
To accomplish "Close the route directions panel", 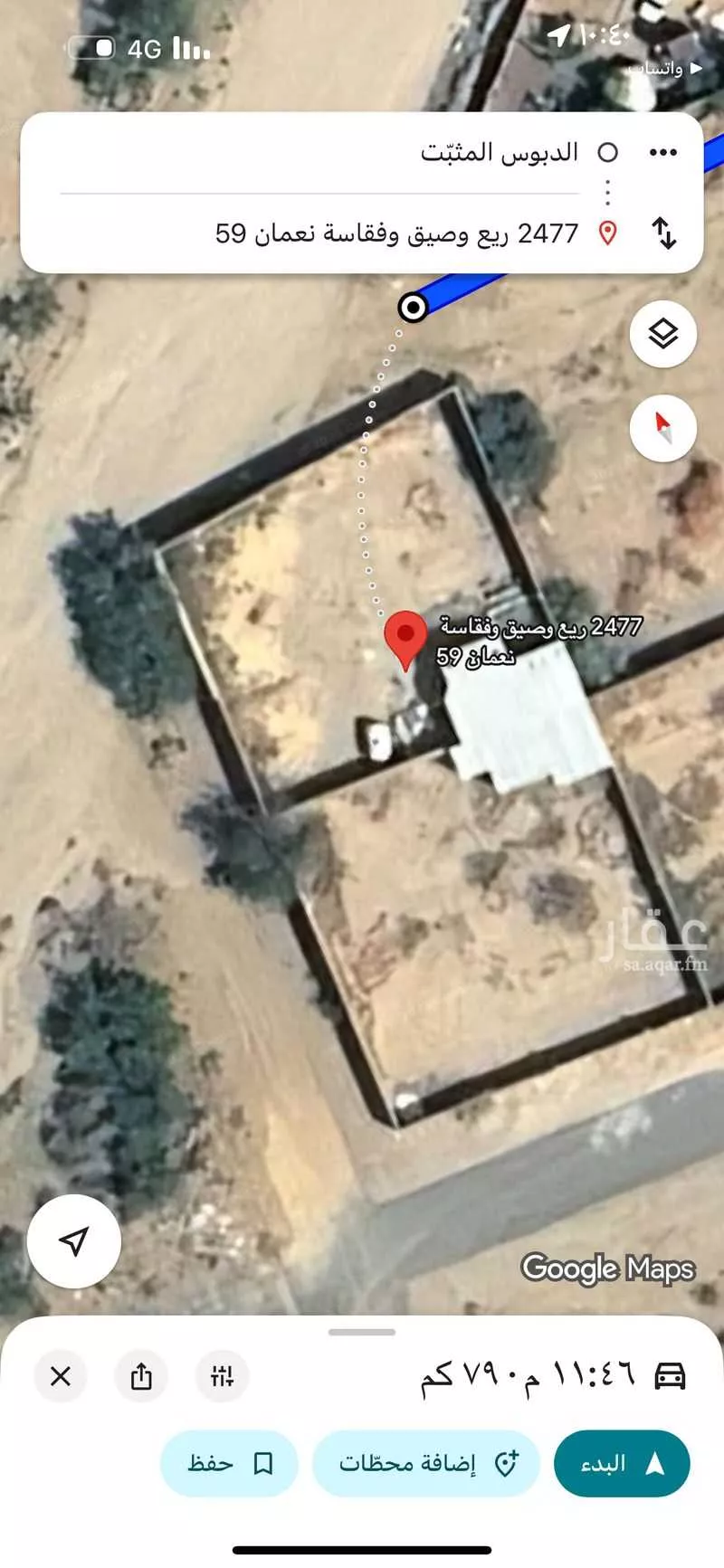I will click(61, 1376).
